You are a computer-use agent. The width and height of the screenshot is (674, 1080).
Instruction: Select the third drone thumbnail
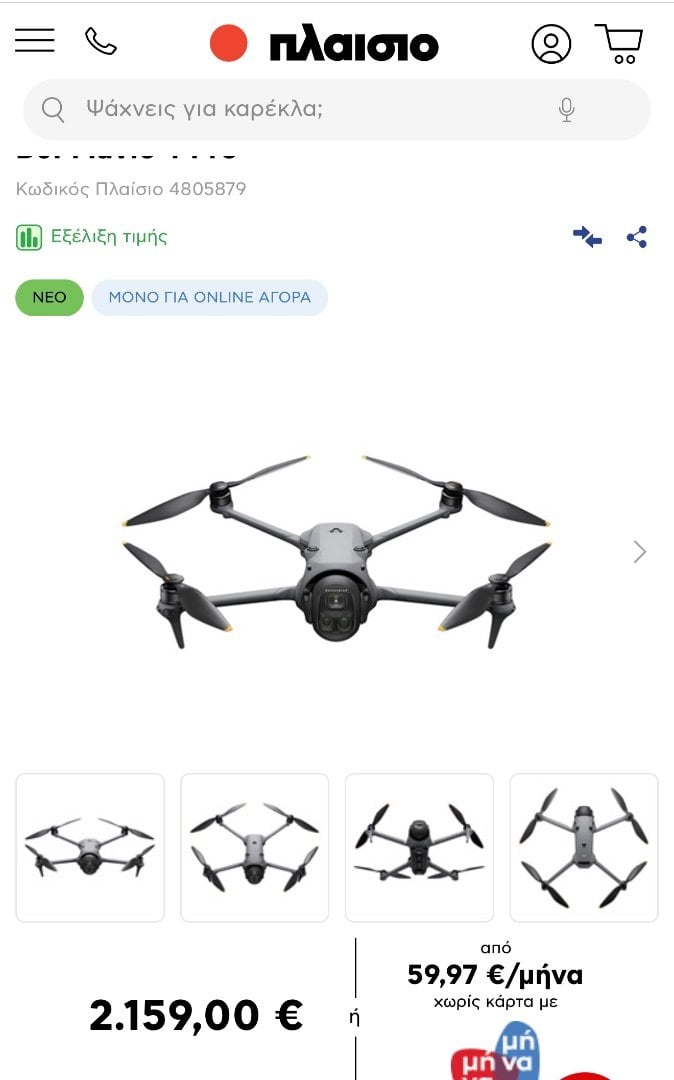(419, 847)
